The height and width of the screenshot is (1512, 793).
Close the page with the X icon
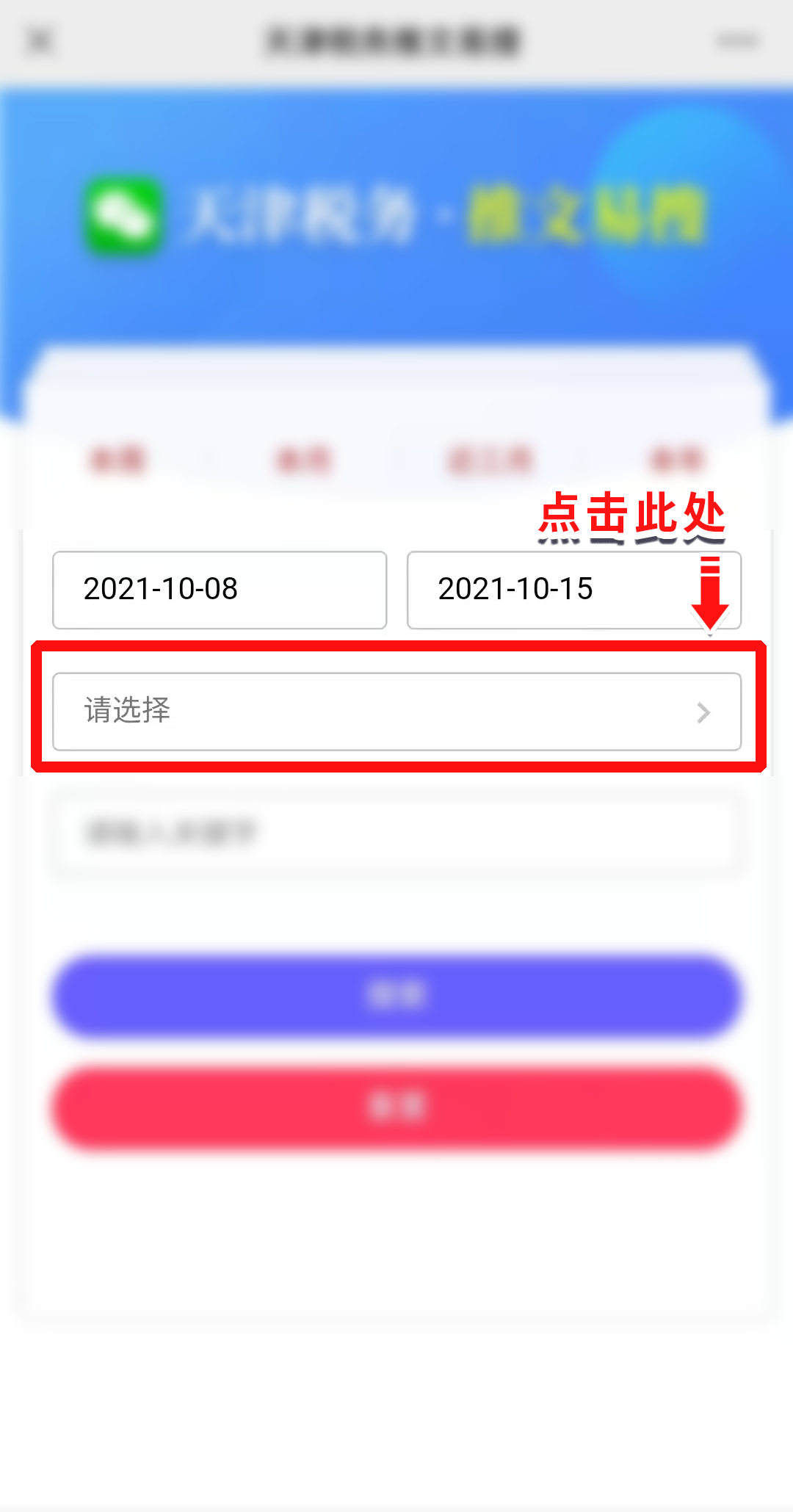[x=40, y=40]
